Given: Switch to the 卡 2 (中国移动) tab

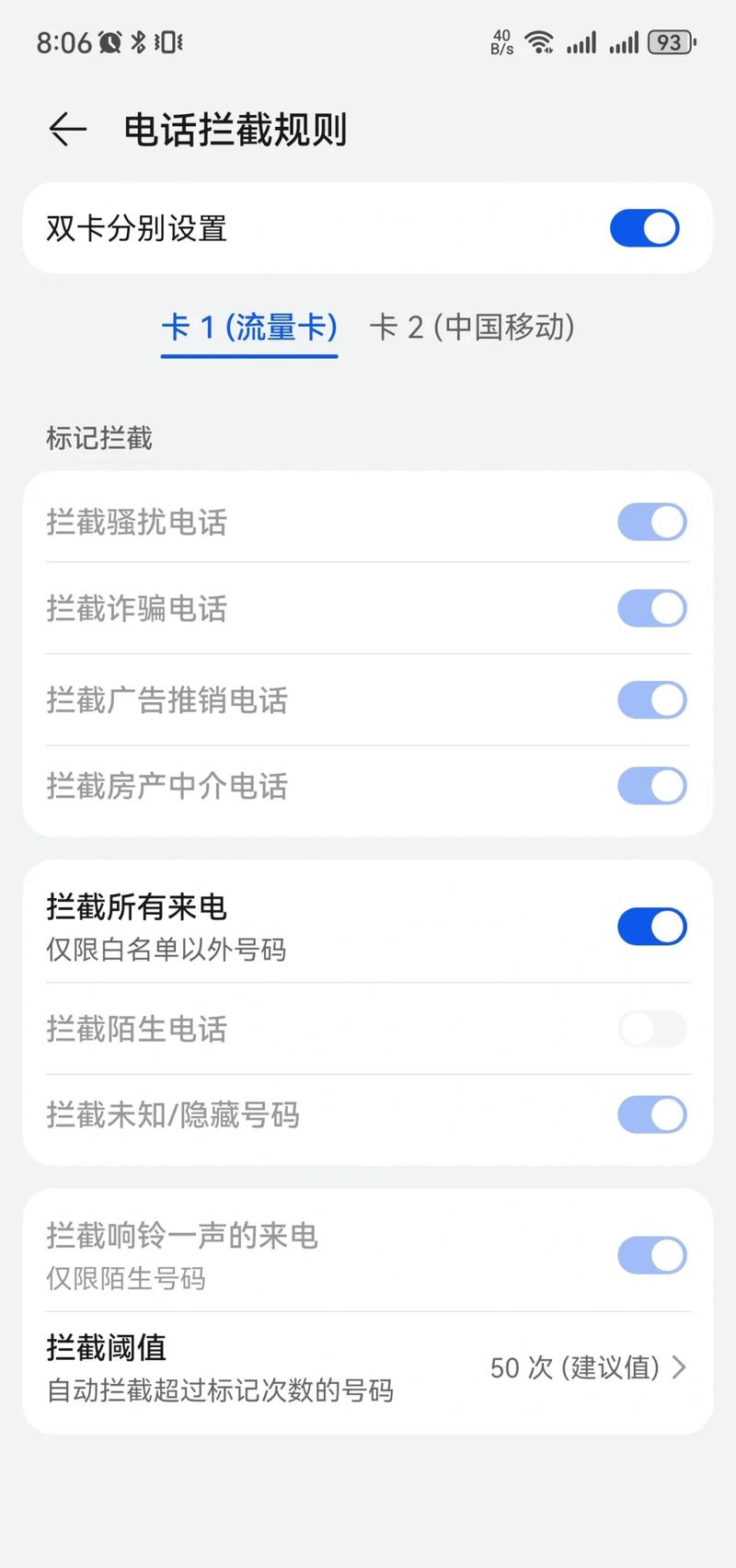Looking at the screenshot, I should point(474,328).
